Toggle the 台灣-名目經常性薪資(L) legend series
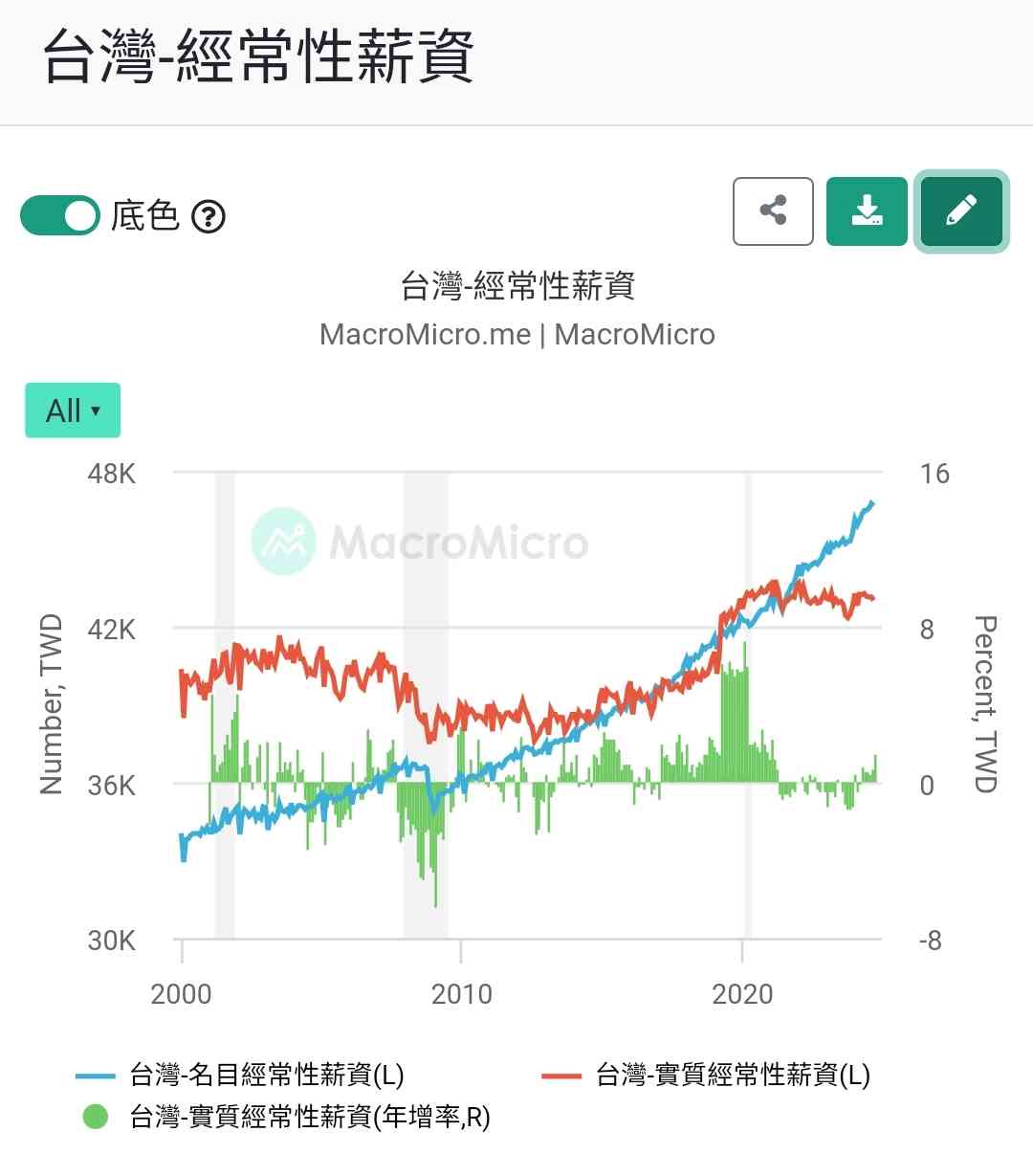The image size is (1033, 1176). coord(266,1075)
